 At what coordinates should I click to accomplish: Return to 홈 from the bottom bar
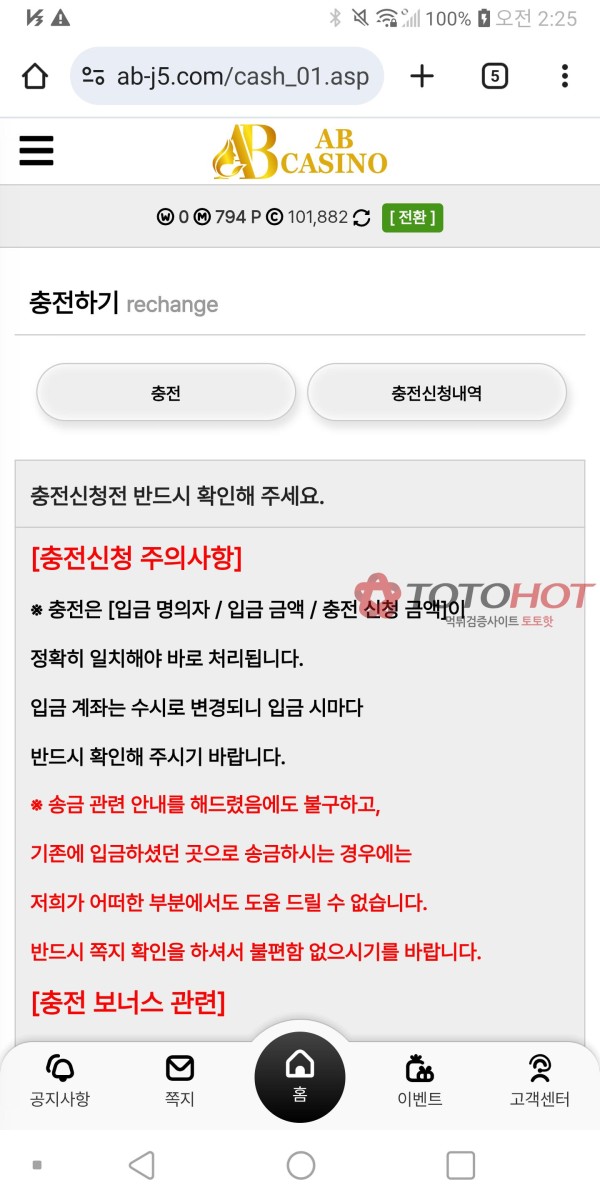[x=300, y=1076]
